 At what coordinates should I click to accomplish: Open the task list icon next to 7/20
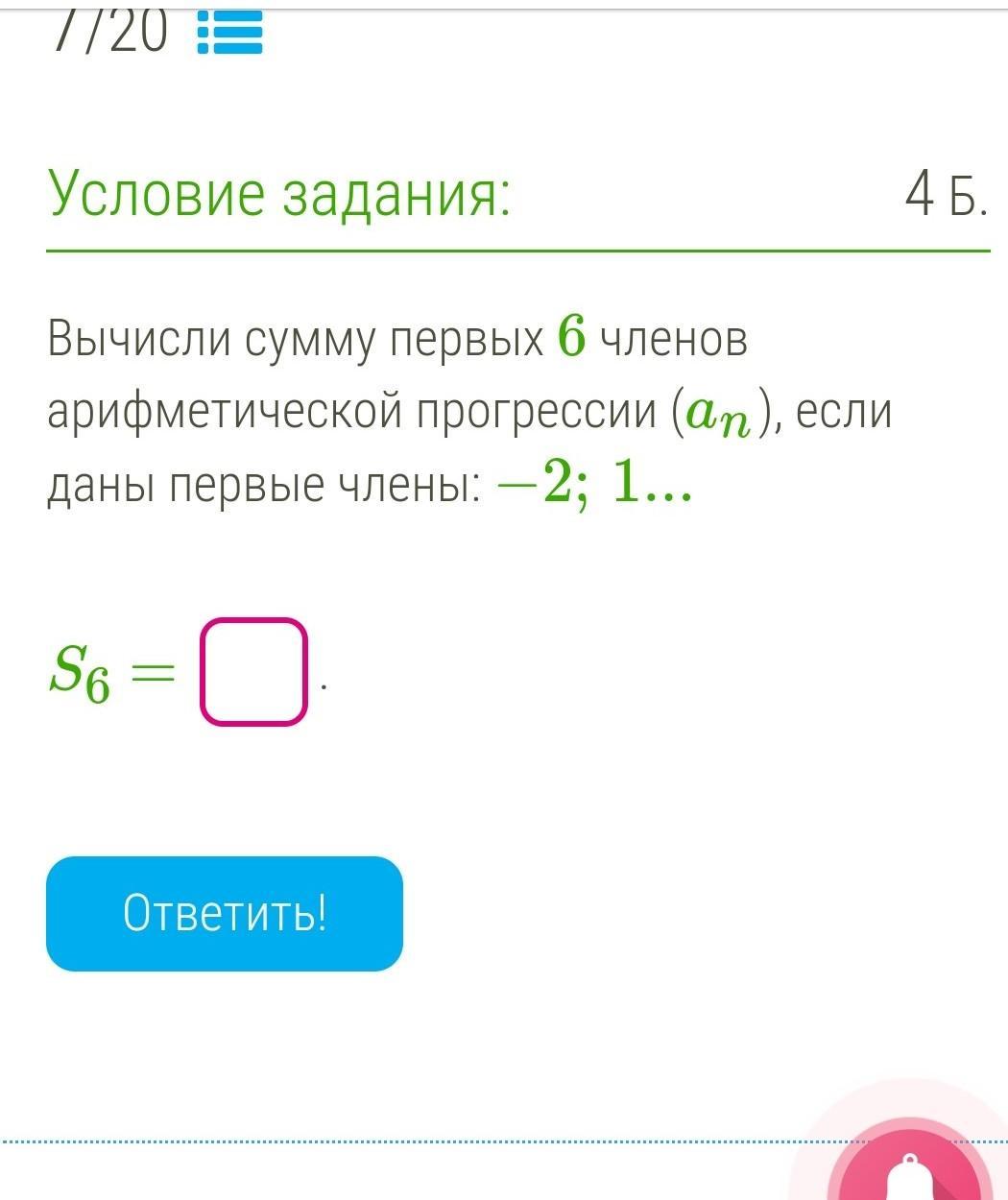(x=229, y=35)
